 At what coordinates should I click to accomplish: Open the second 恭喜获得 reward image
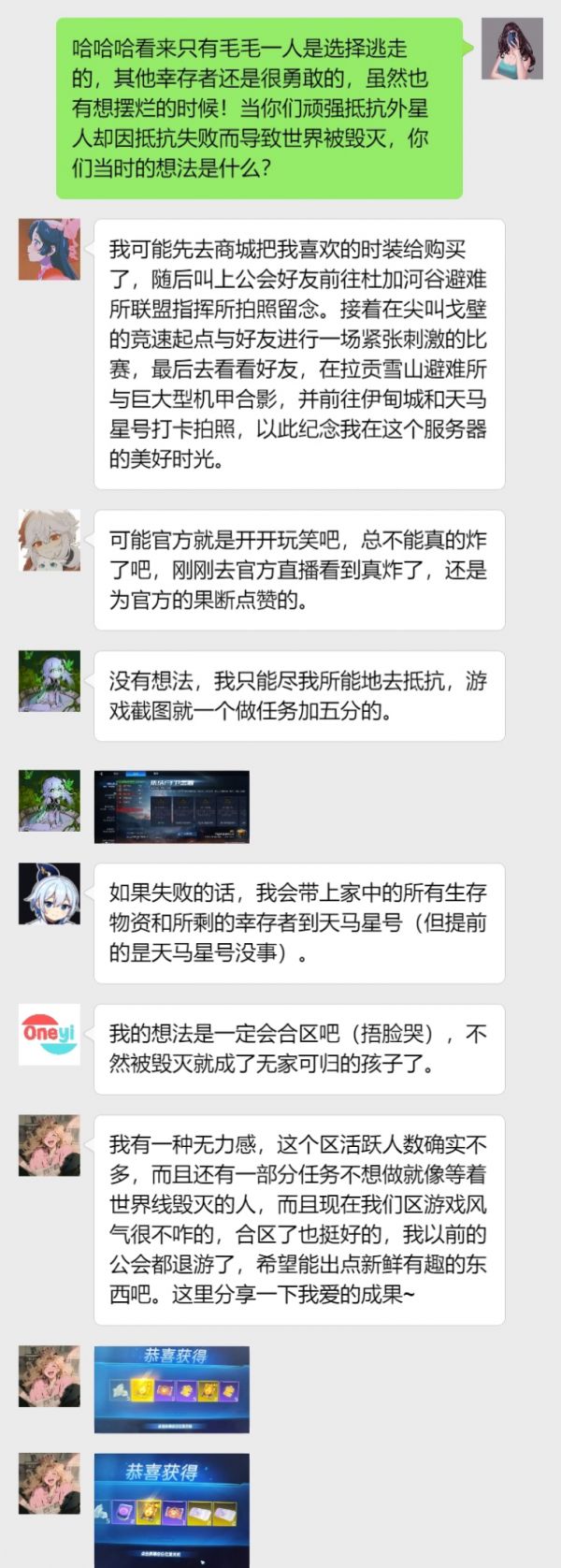[x=171, y=1508]
